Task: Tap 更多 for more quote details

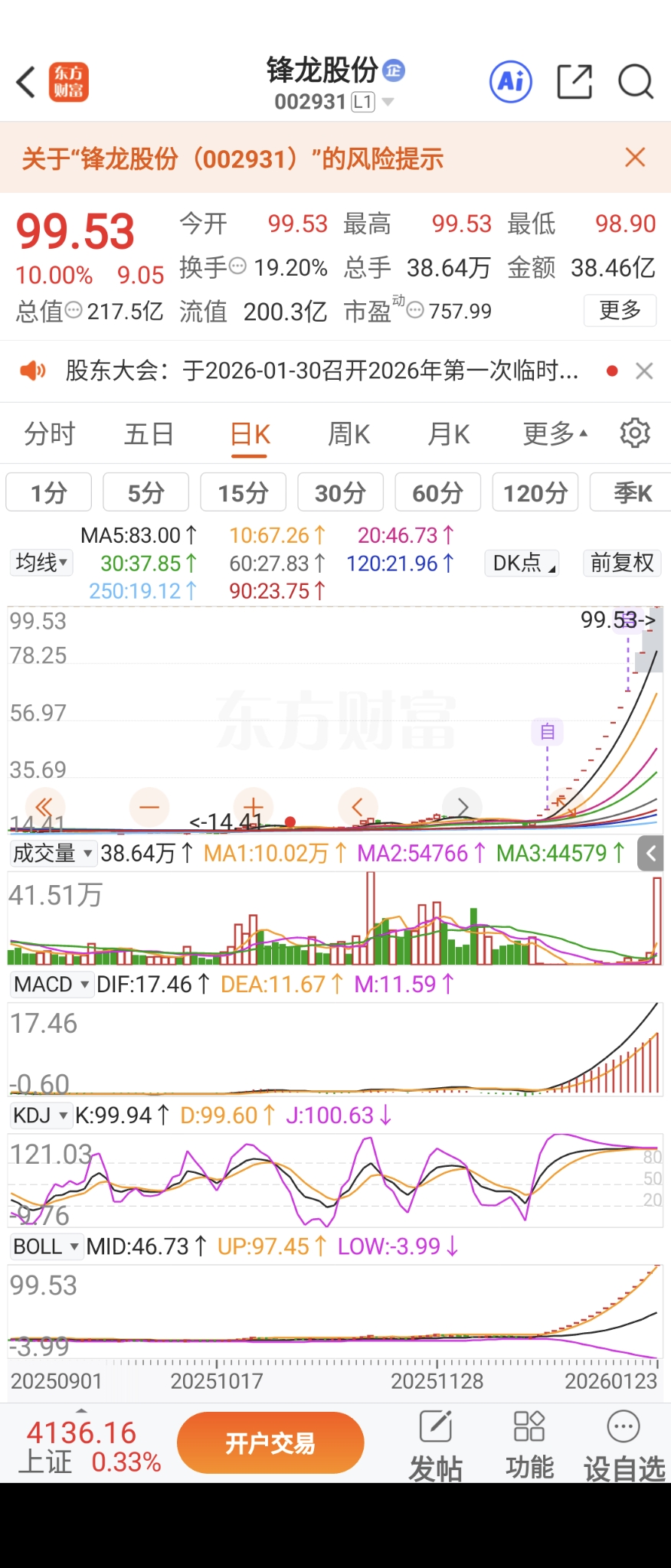Action: [620, 310]
